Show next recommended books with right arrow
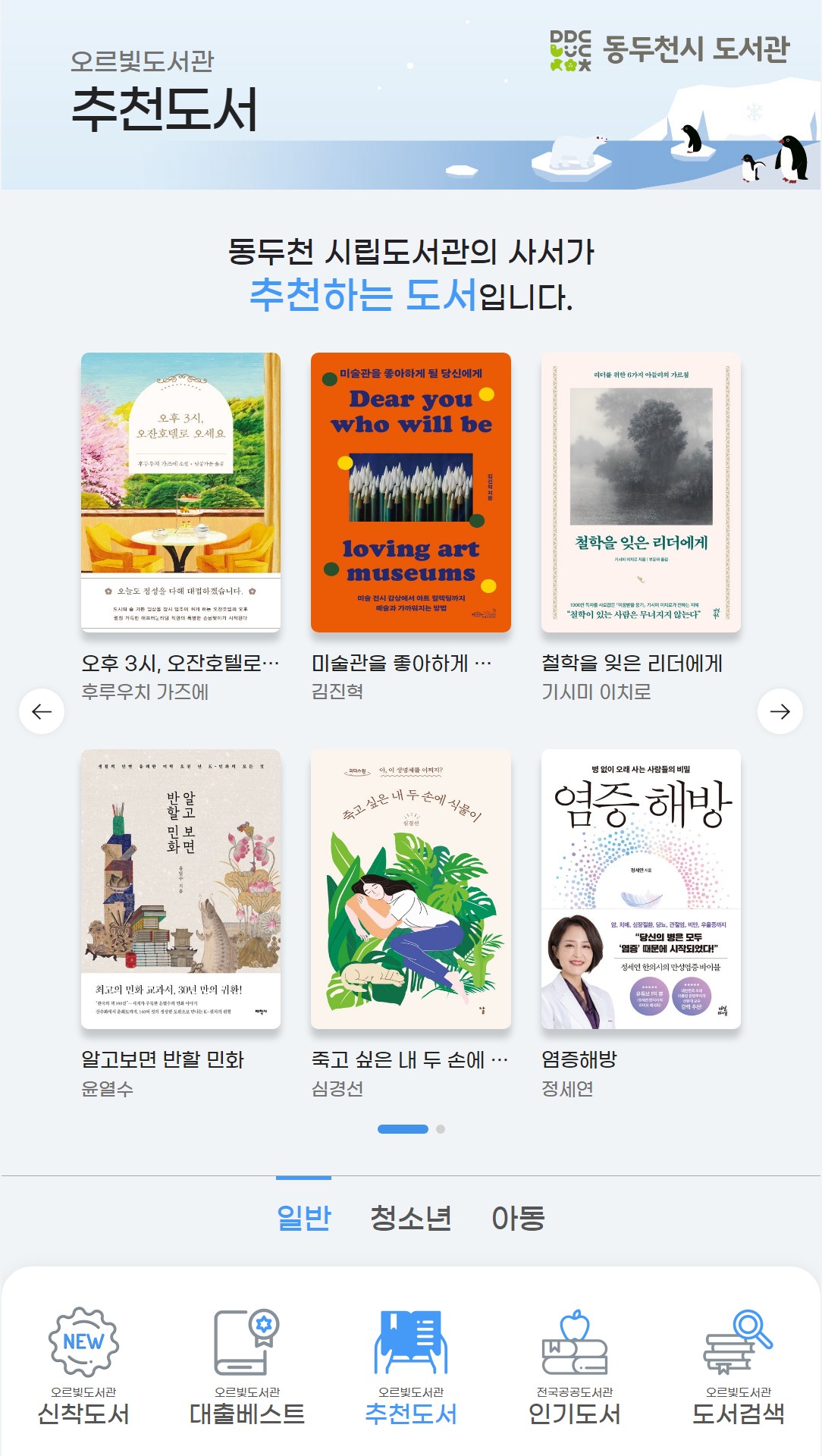Image resolution: width=822 pixels, height=1456 pixels. coord(780,711)
